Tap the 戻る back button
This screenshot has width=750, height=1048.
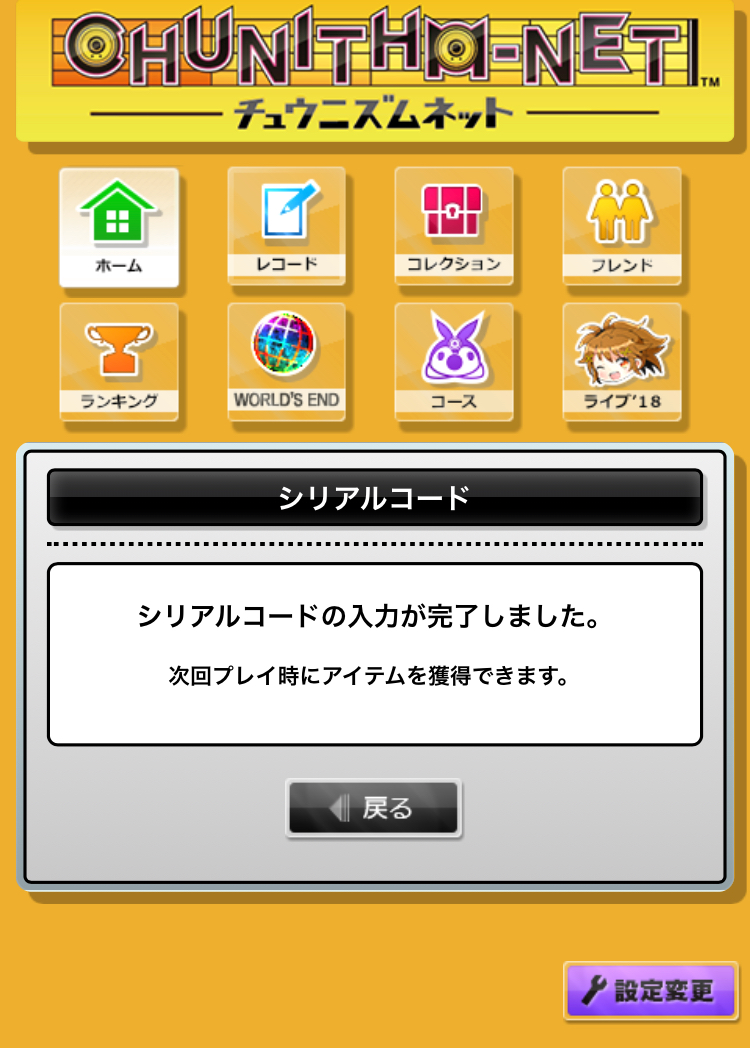[x=374, y=808]
